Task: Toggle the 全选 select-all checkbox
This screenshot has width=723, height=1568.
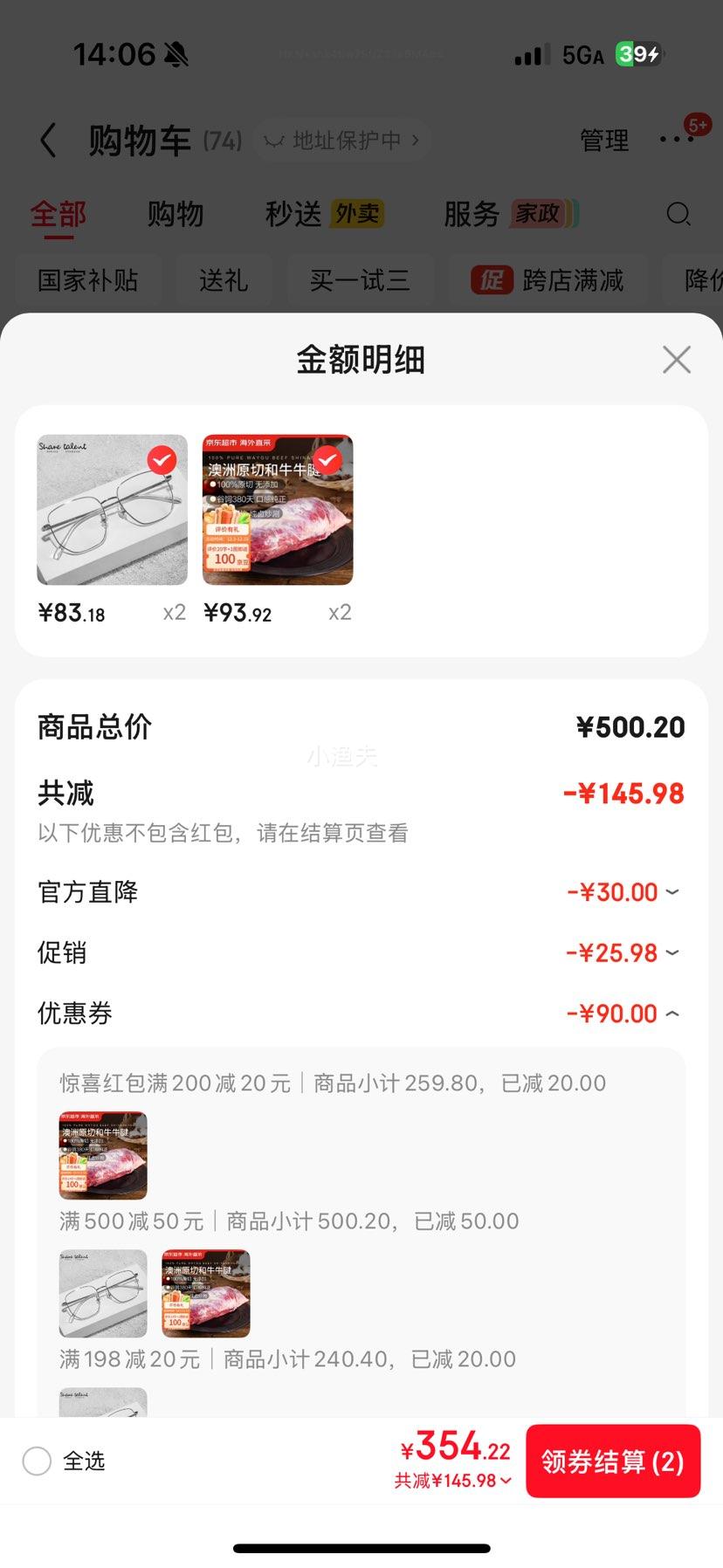Action: click(x=37, y=1461)
